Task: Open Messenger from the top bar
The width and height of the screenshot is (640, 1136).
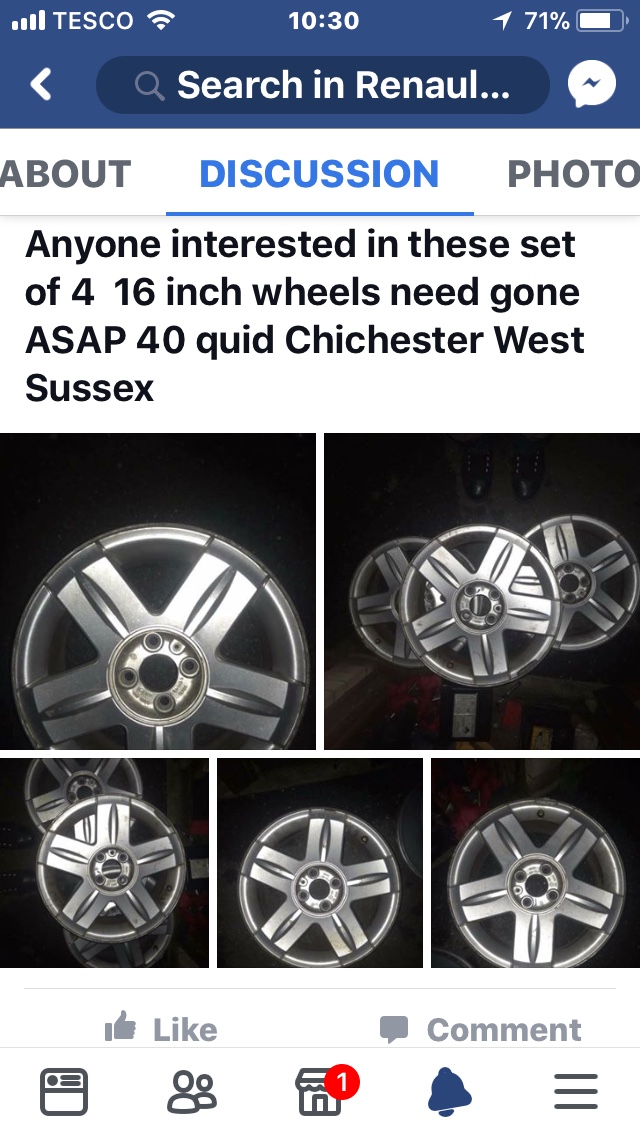Action: point(592,86)
